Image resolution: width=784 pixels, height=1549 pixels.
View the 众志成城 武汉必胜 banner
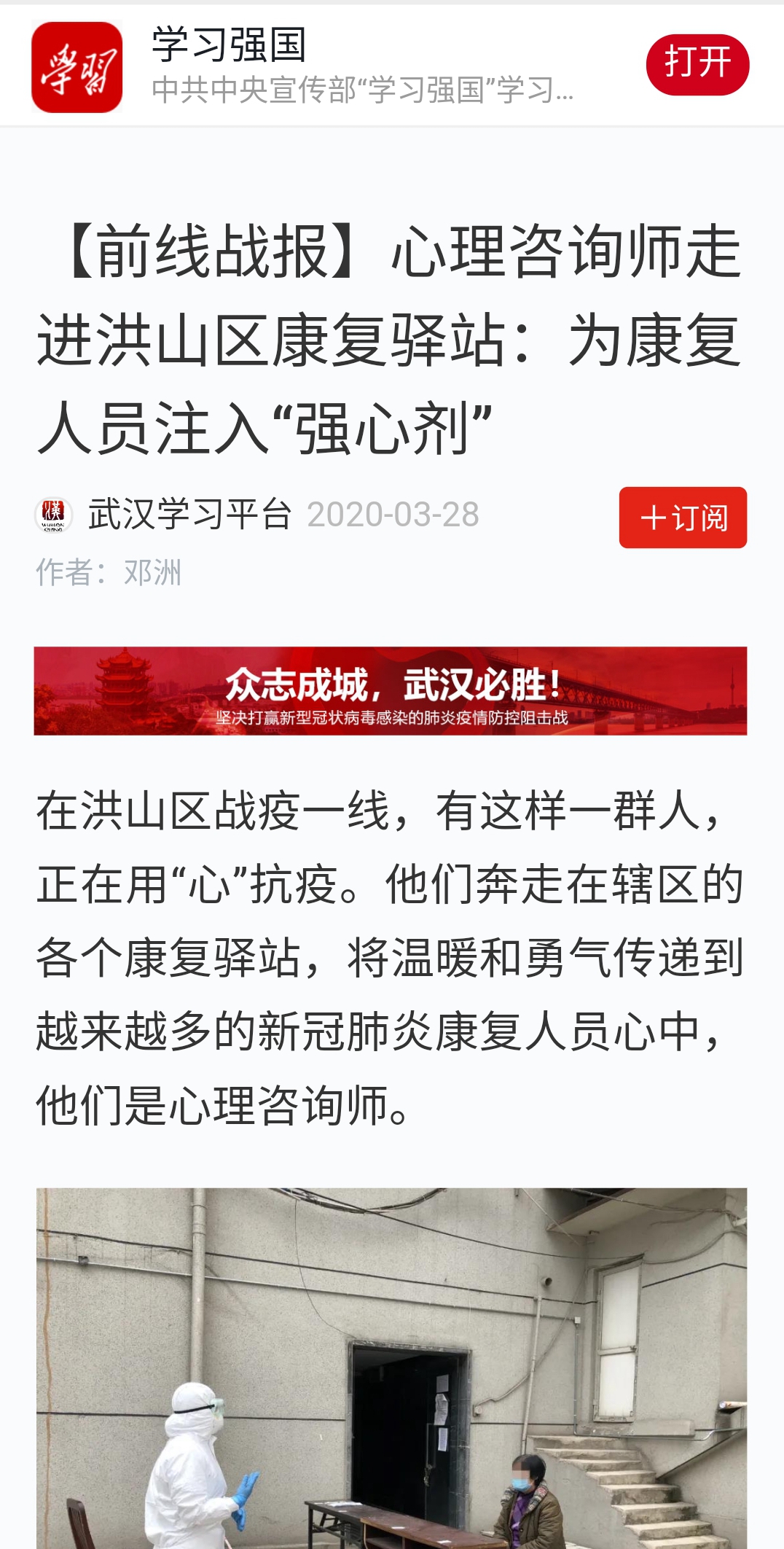[x=391, y=690]
